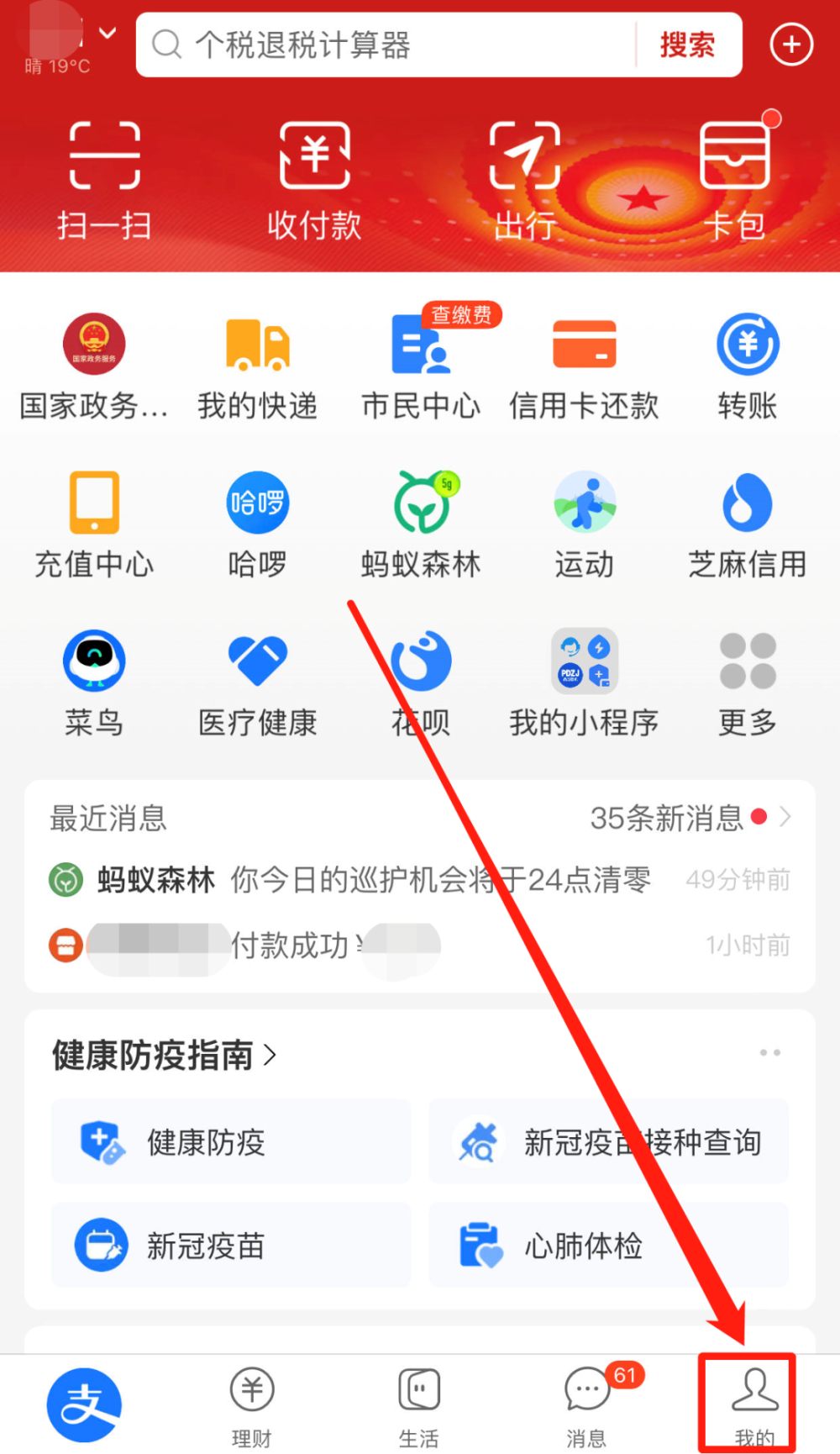View 35条新消息 recent messages
This screenshot has width=840, height=1454.
pos(690,817)
